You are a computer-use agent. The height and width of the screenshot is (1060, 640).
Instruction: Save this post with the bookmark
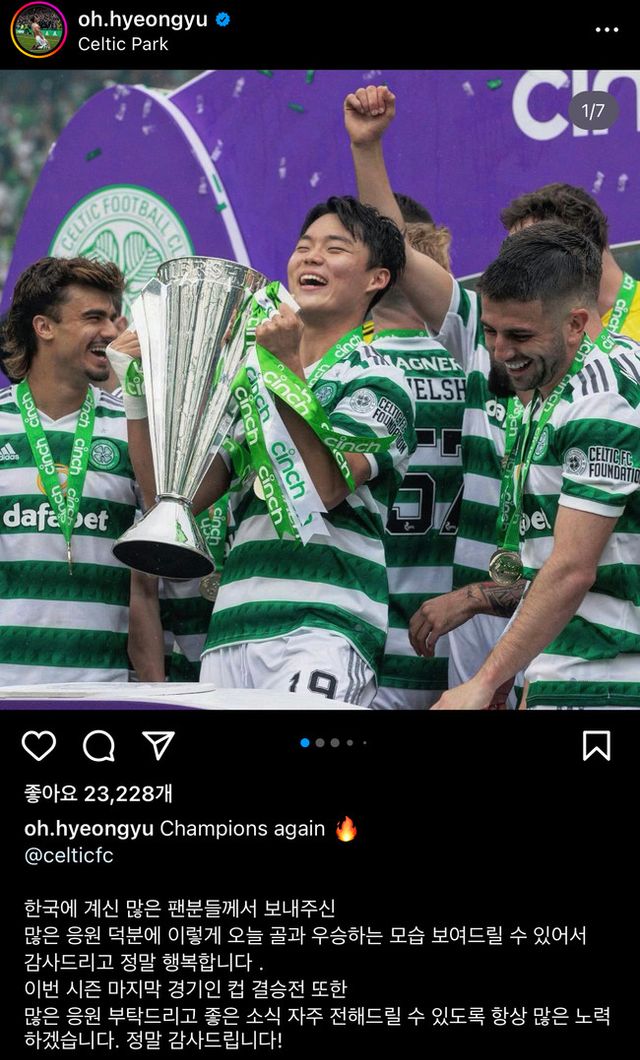pyautogui.click(x=596, y=745)
